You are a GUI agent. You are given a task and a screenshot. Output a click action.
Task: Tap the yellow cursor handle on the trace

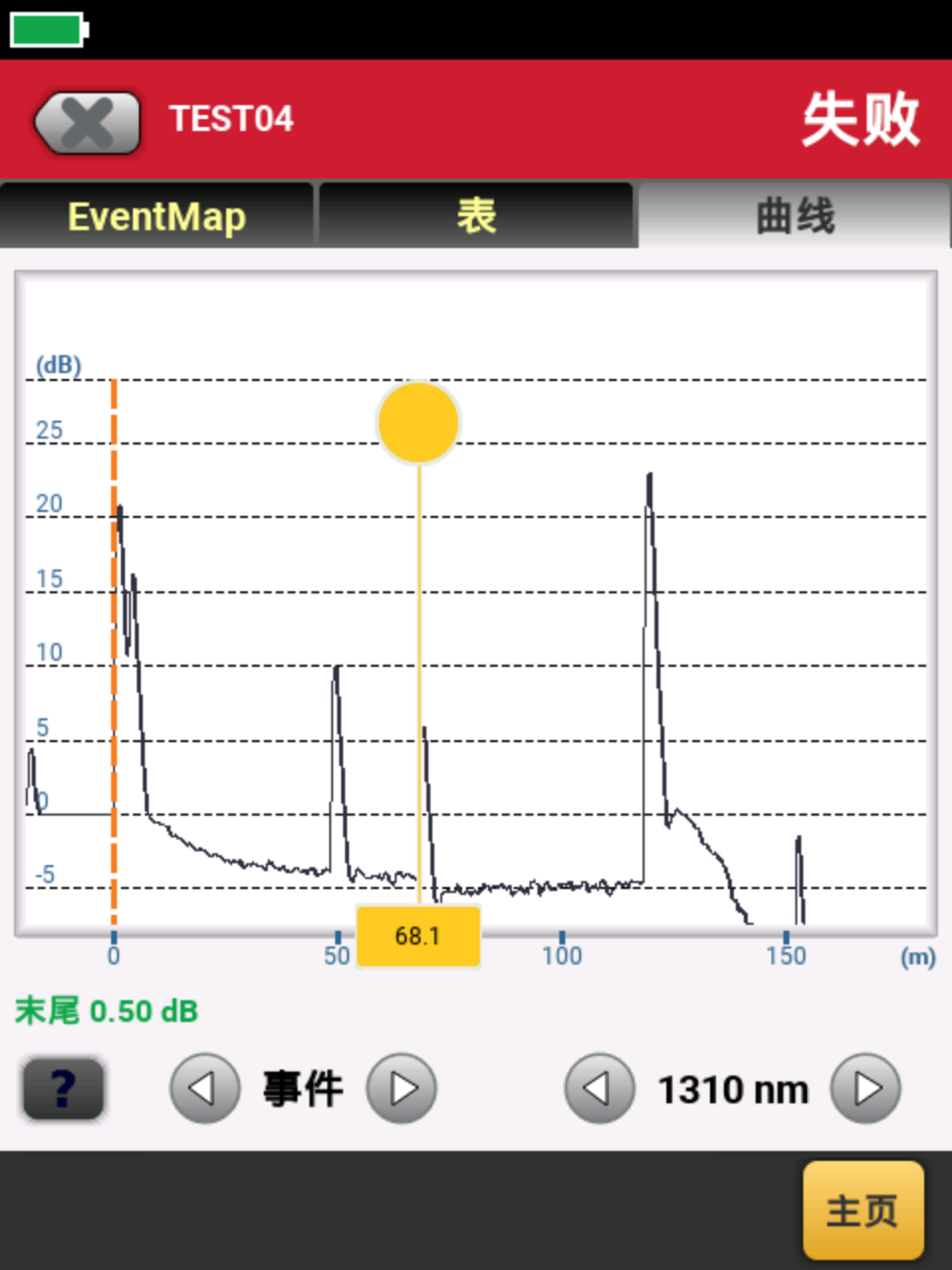pos(418,424)
